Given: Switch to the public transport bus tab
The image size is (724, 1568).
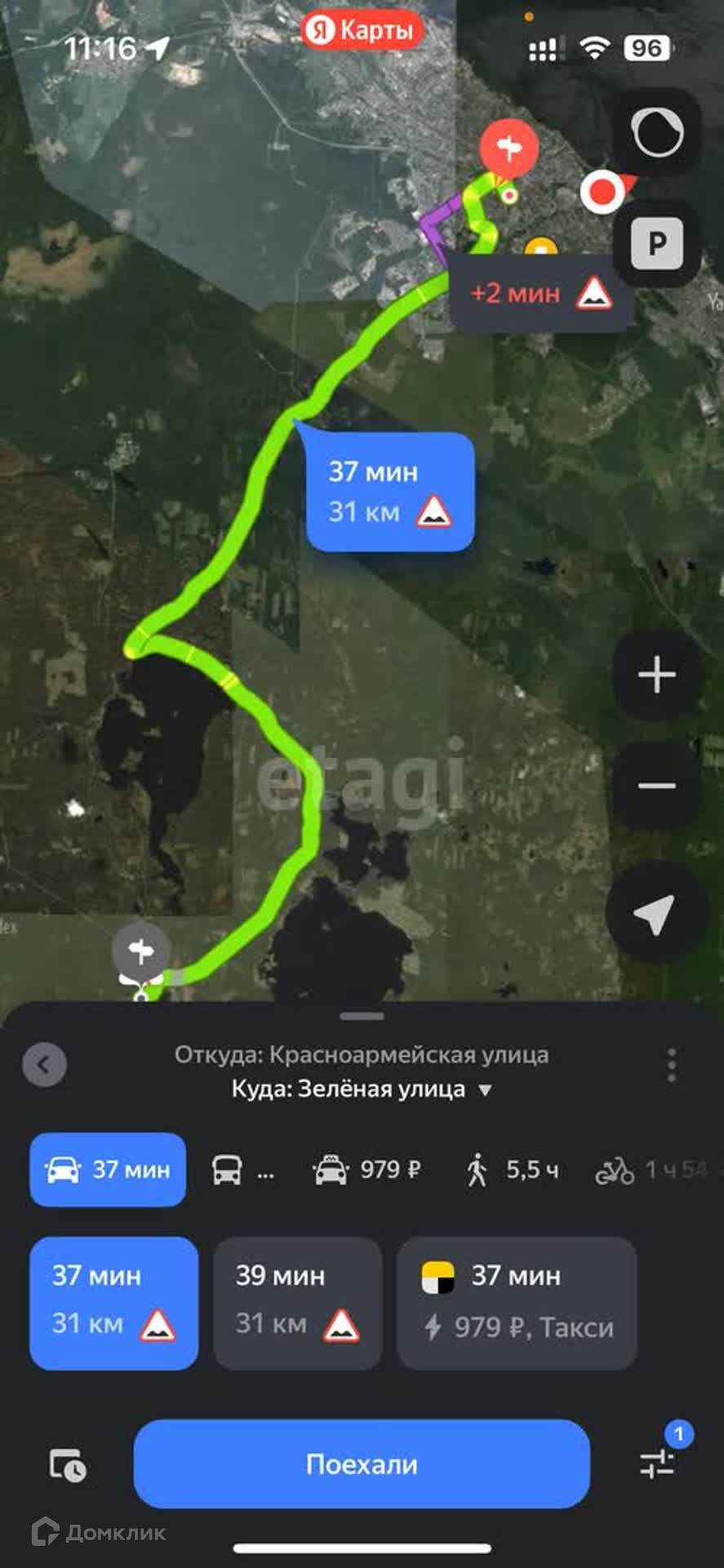Looking at the screenshot, I should 242,1170.
